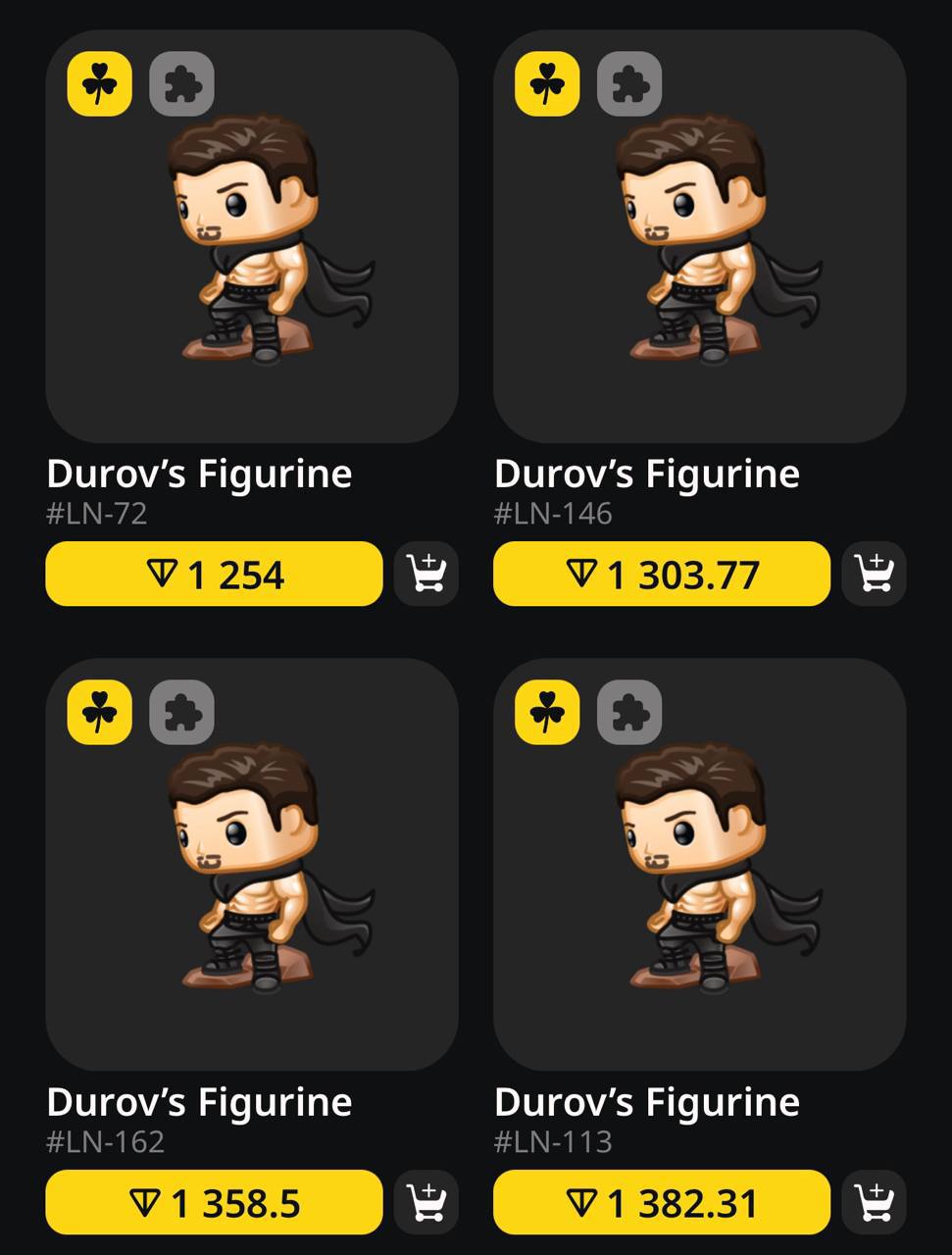Image resolution: width=952 pixels, height=1255 pixels.
Task: Add figurine #LN-146 to cart
Action: click(x=874, y=574)
